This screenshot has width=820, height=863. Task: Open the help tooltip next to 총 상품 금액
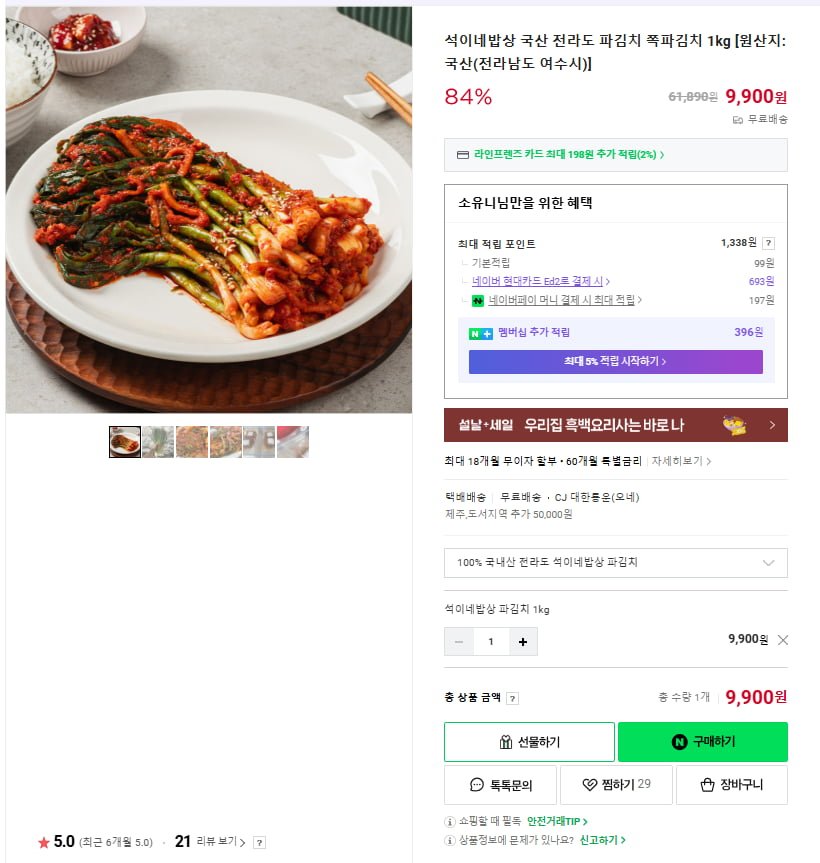tap(510, 698)
